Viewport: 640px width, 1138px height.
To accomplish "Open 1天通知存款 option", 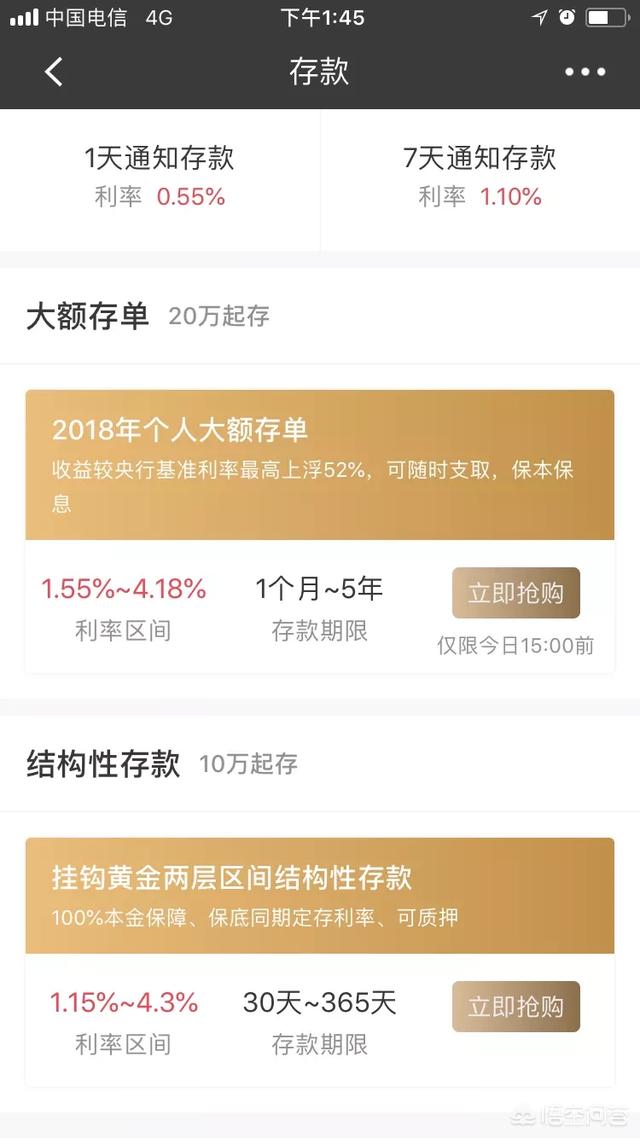I will [x=160, y=175].
